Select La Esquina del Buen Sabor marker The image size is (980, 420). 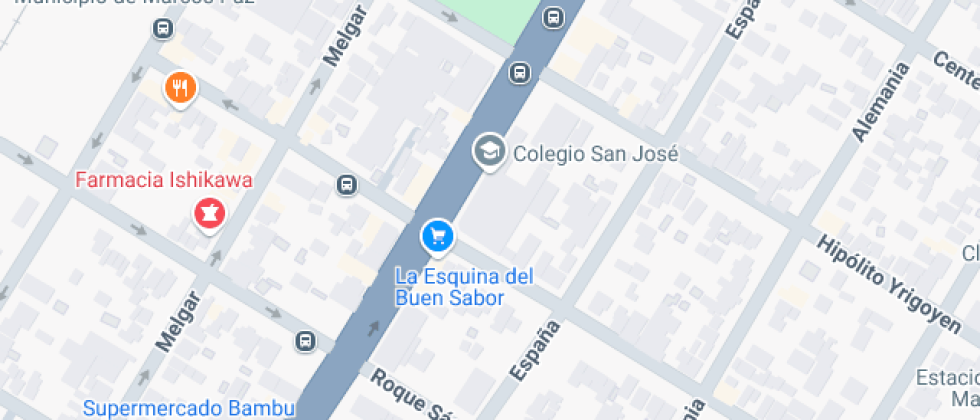(x=438, y=238)
